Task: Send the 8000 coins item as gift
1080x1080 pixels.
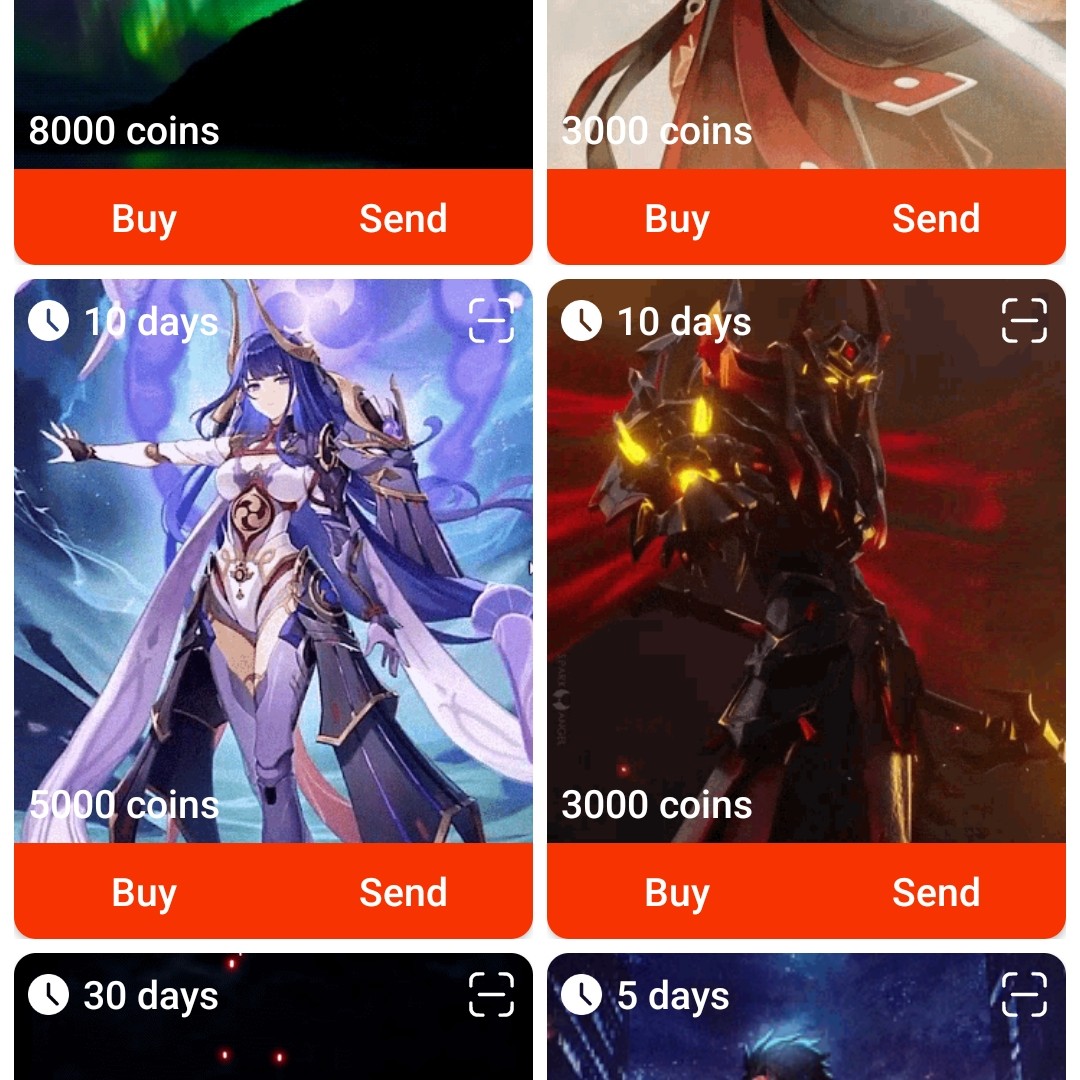Action: click(403, 219)
